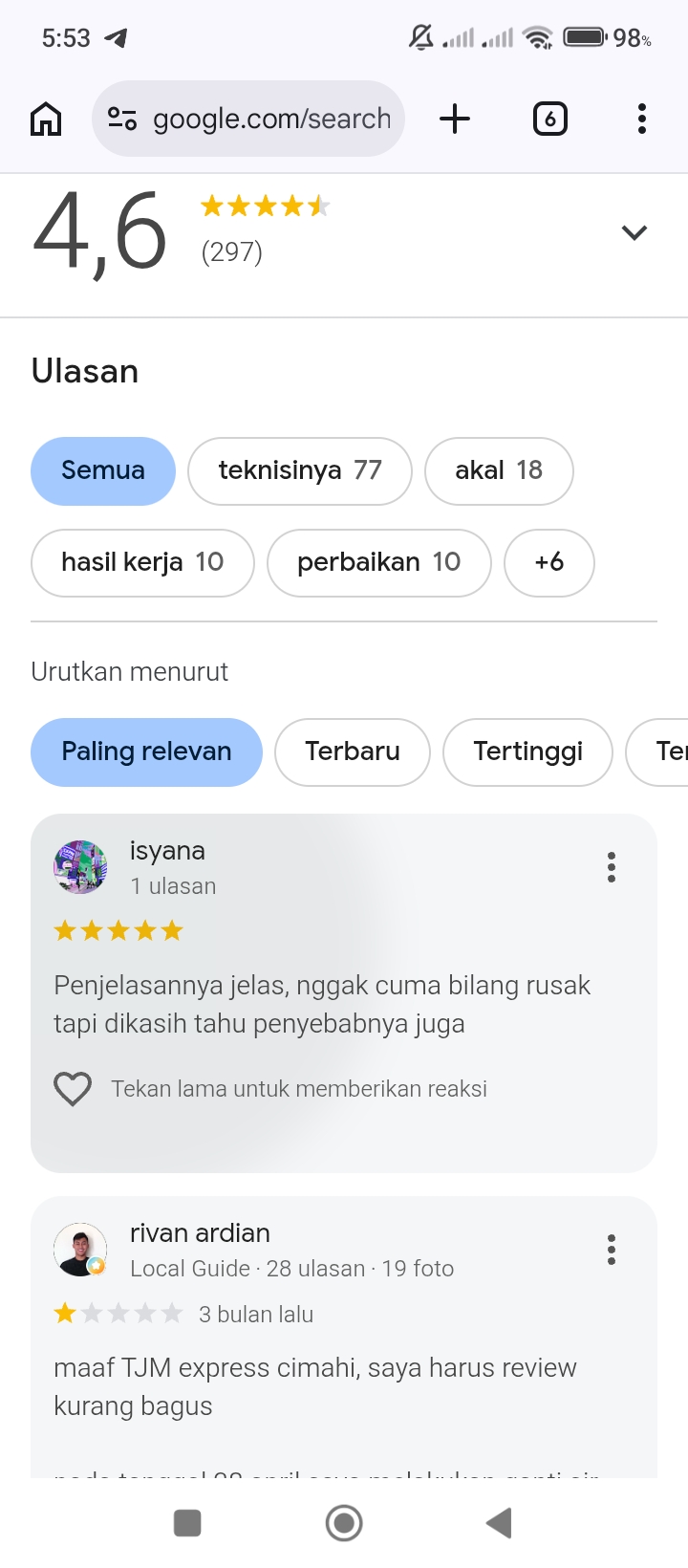Select the Semua review filter chip
Viewport: 688px width, 1568px height.
tap(103, 470)
